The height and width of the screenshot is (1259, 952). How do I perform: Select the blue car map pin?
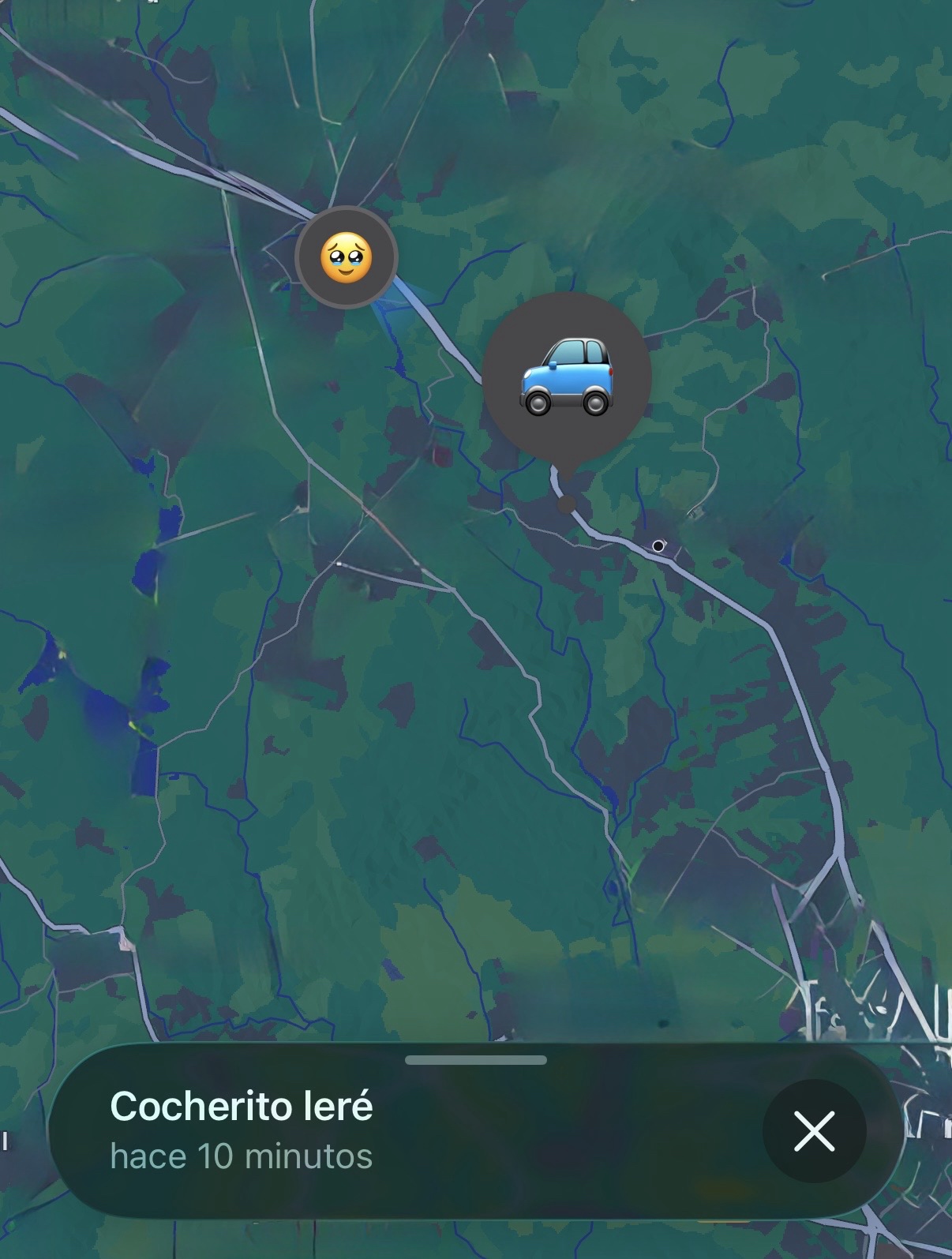pyautogui.click(x=566, y=378)
